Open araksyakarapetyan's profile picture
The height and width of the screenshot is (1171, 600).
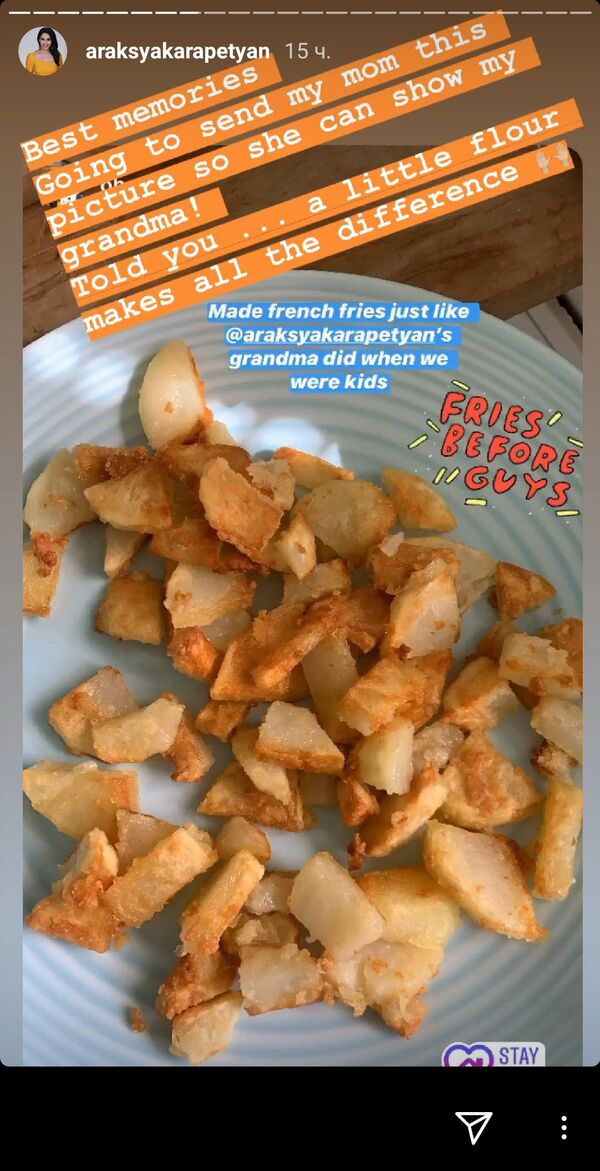click(42, 51)
